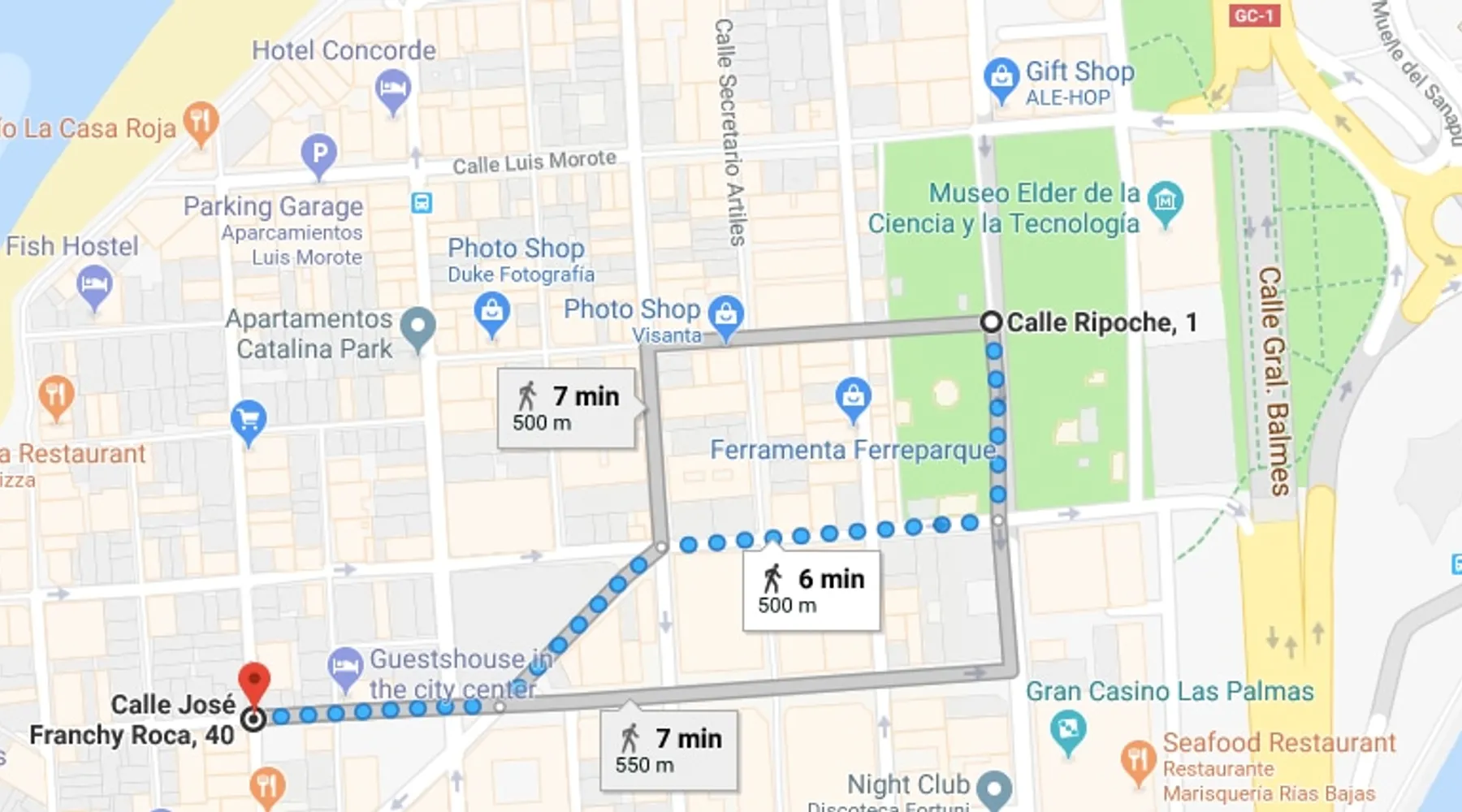This screenshot has height=812, width=1462.
Task: Tap the Guestshouse in the city center pin
Action: click(345, 667)
